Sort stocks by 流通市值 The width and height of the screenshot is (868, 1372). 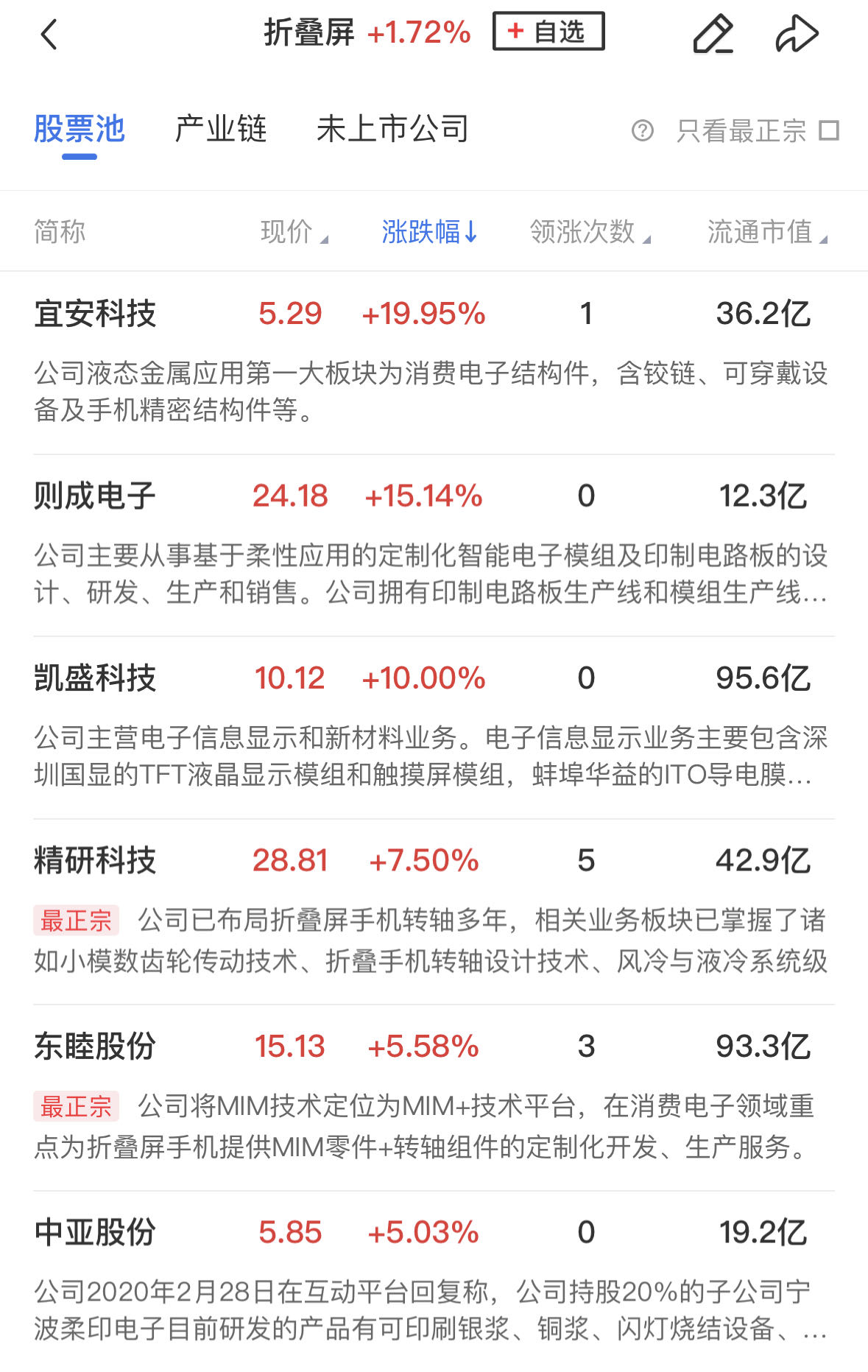point(766,232)
